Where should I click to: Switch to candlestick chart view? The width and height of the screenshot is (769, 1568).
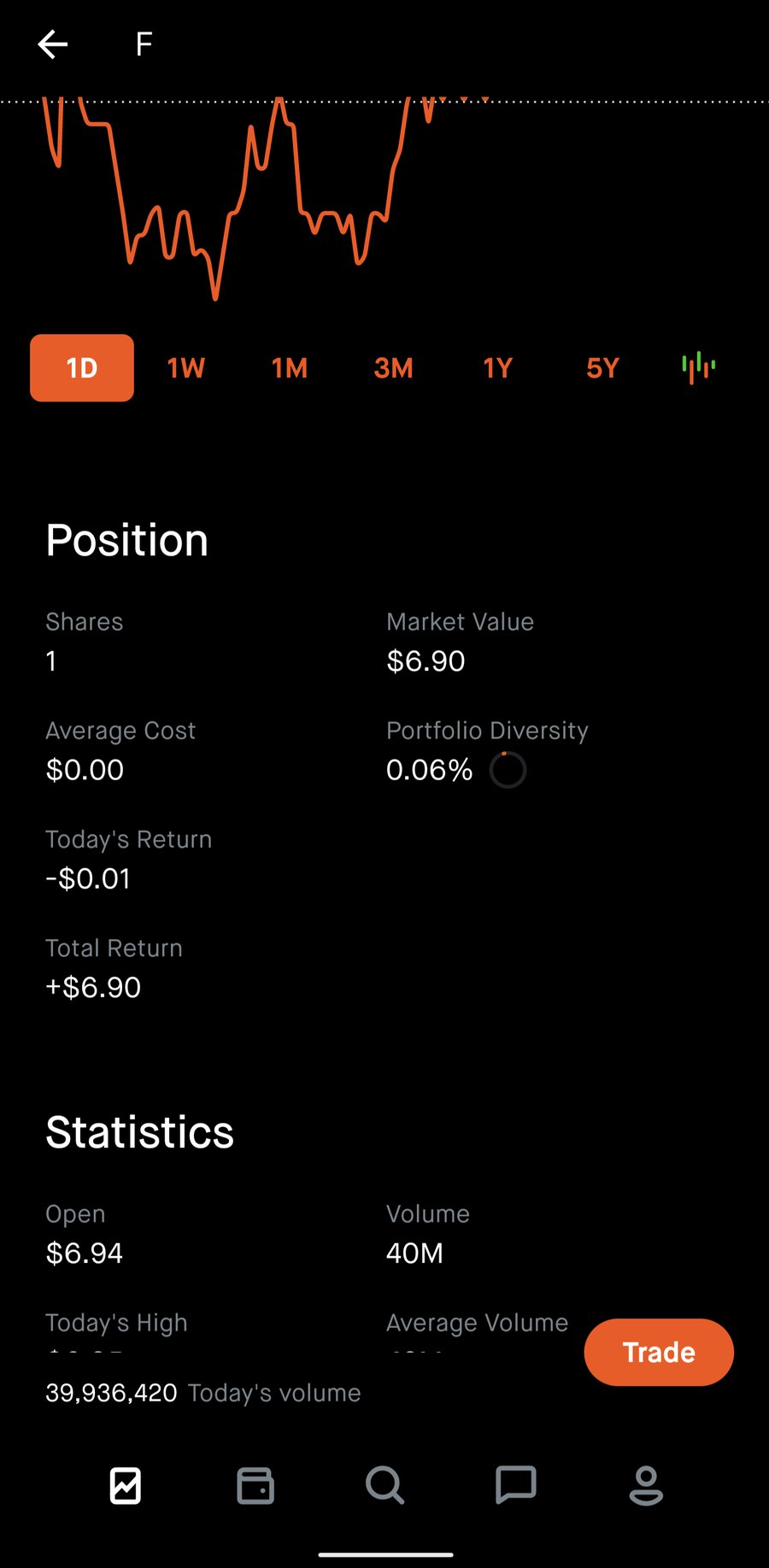tap(699, 367)
